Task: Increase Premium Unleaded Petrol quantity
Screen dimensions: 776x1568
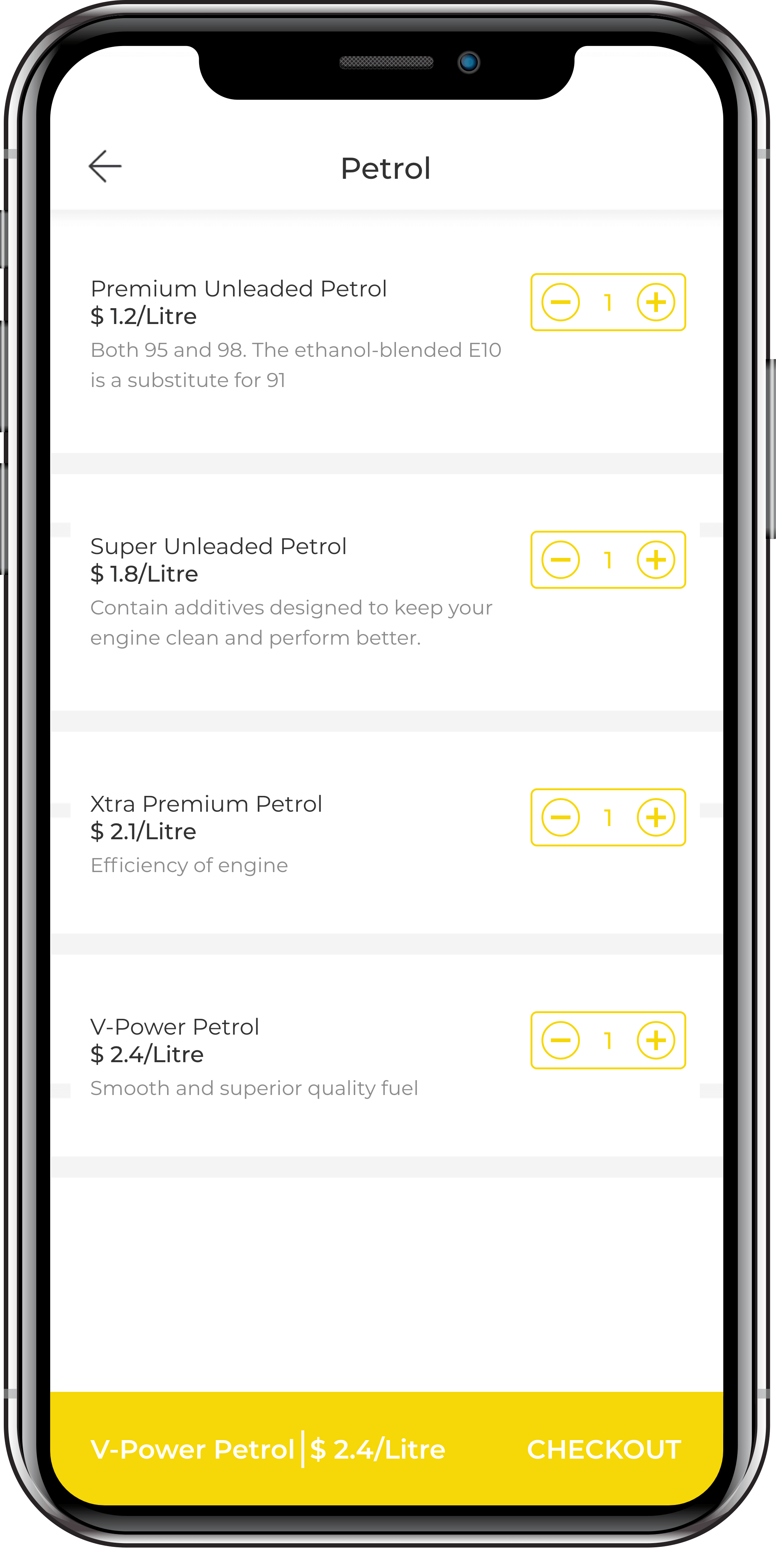Action: click(655, 302)
